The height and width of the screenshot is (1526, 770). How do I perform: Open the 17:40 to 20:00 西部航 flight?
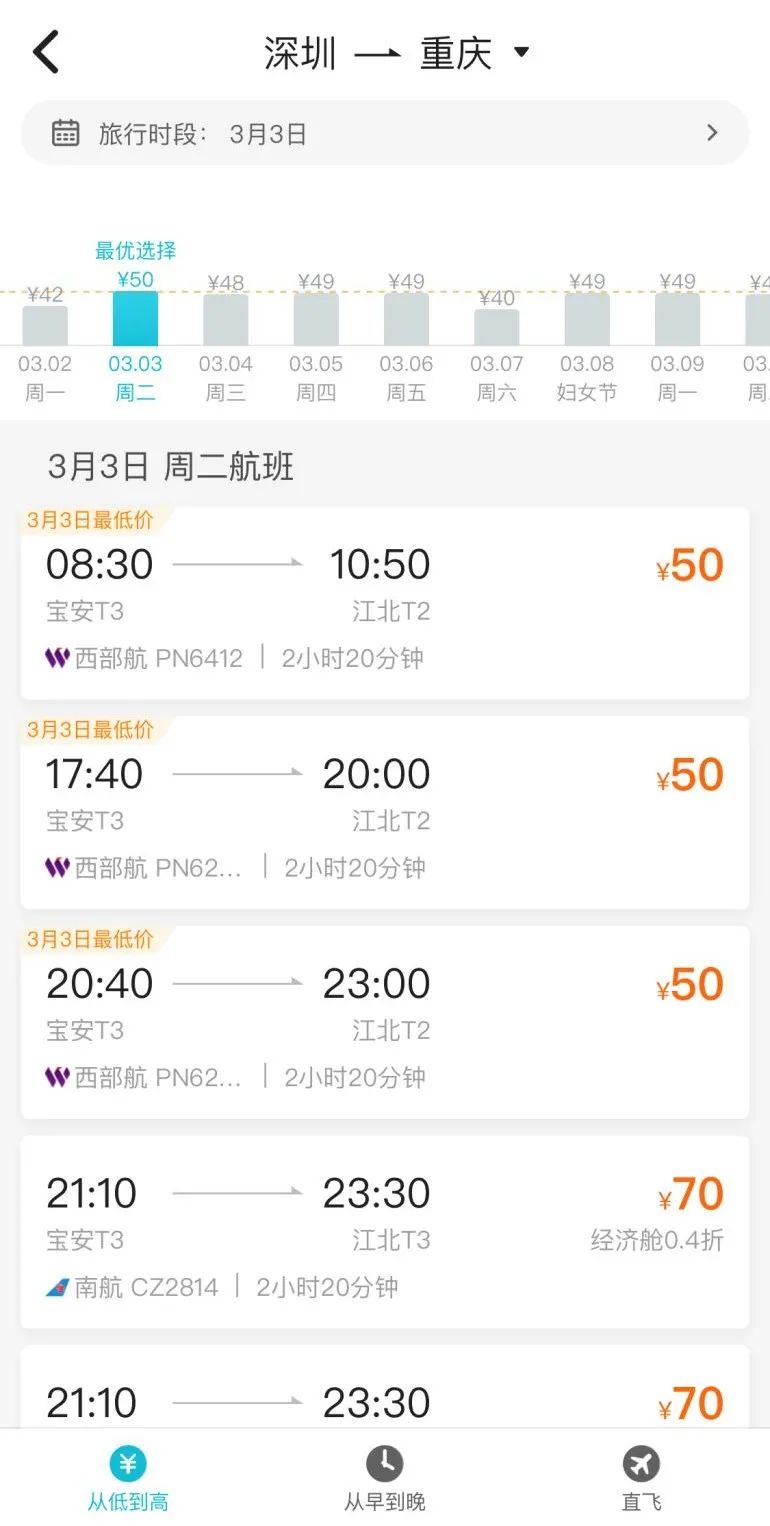click(385, 812)
